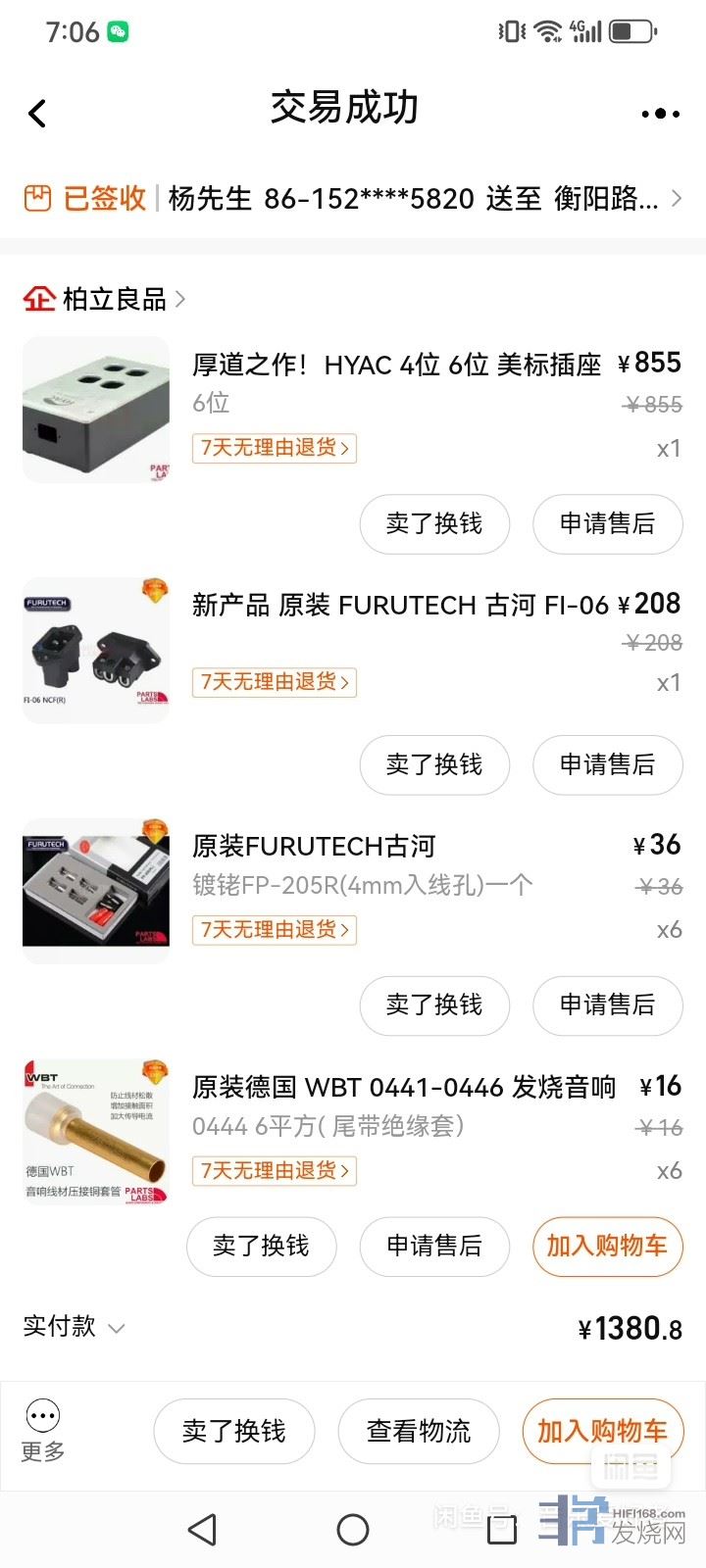This screenshot has height=1568, width=706.
Task: Tap 申请售后 for the HYAC 美标插座
Action: (607, 524)
